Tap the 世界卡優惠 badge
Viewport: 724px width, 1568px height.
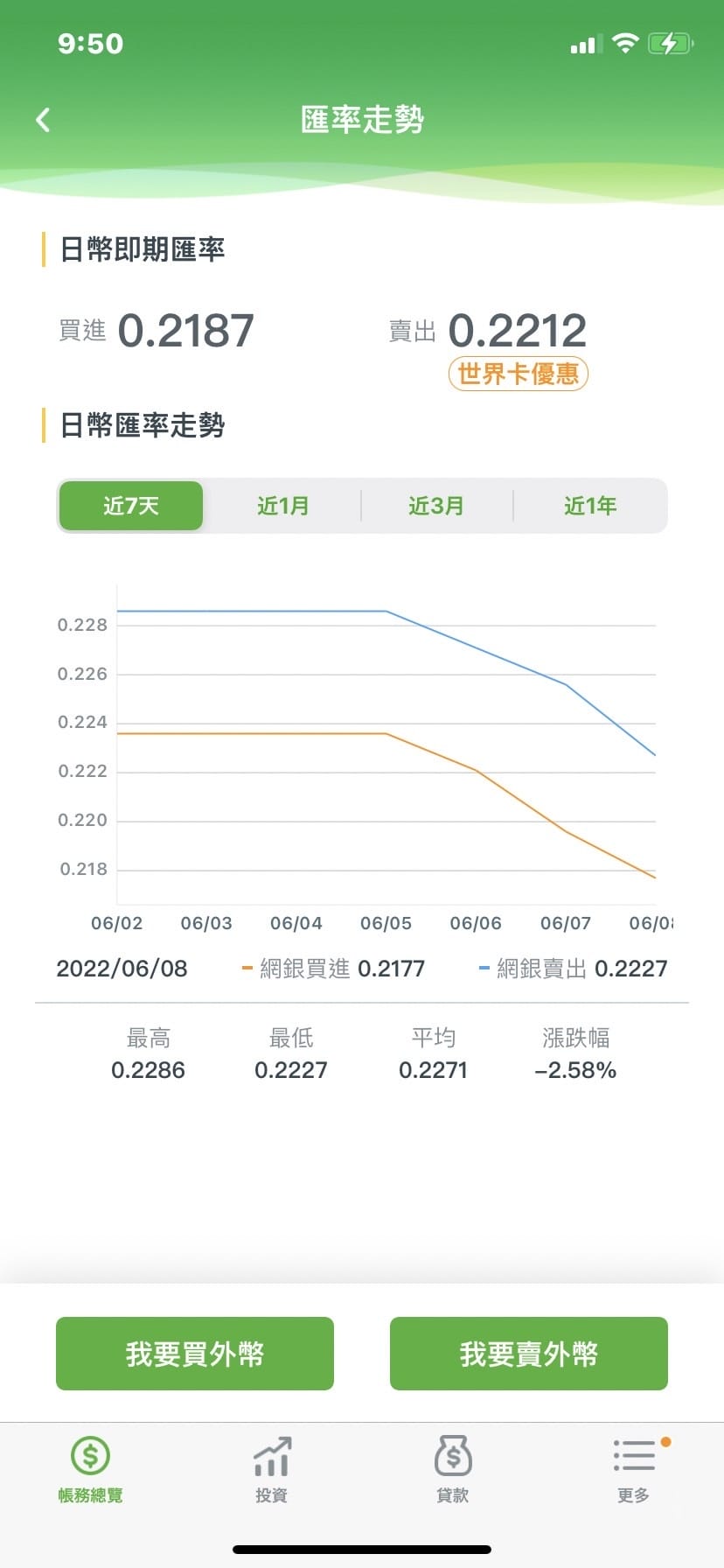tap(519, 374)
